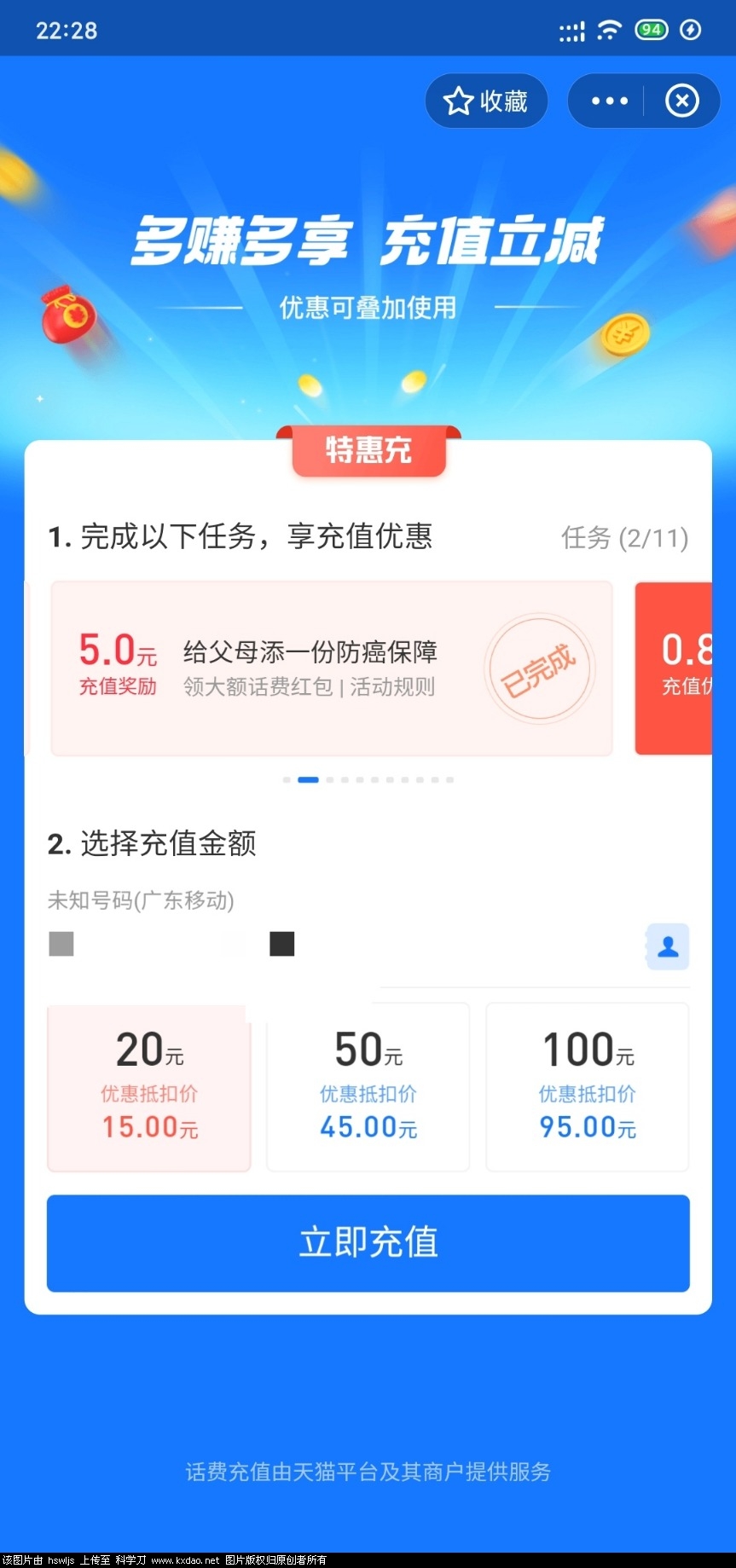Open contacts picker icon

pos(667,946)
